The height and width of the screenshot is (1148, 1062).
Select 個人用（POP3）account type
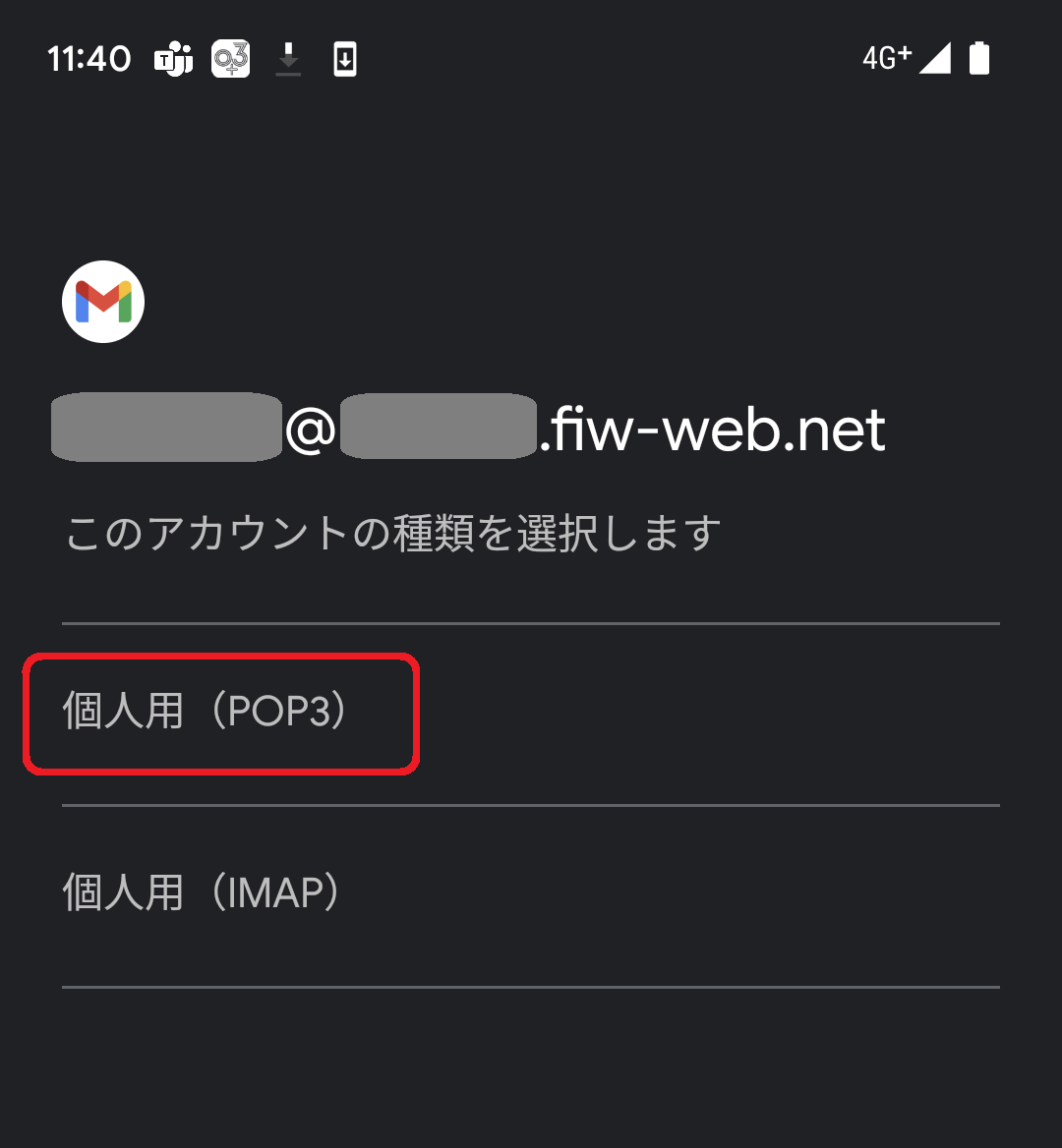[x=530, y=714]
